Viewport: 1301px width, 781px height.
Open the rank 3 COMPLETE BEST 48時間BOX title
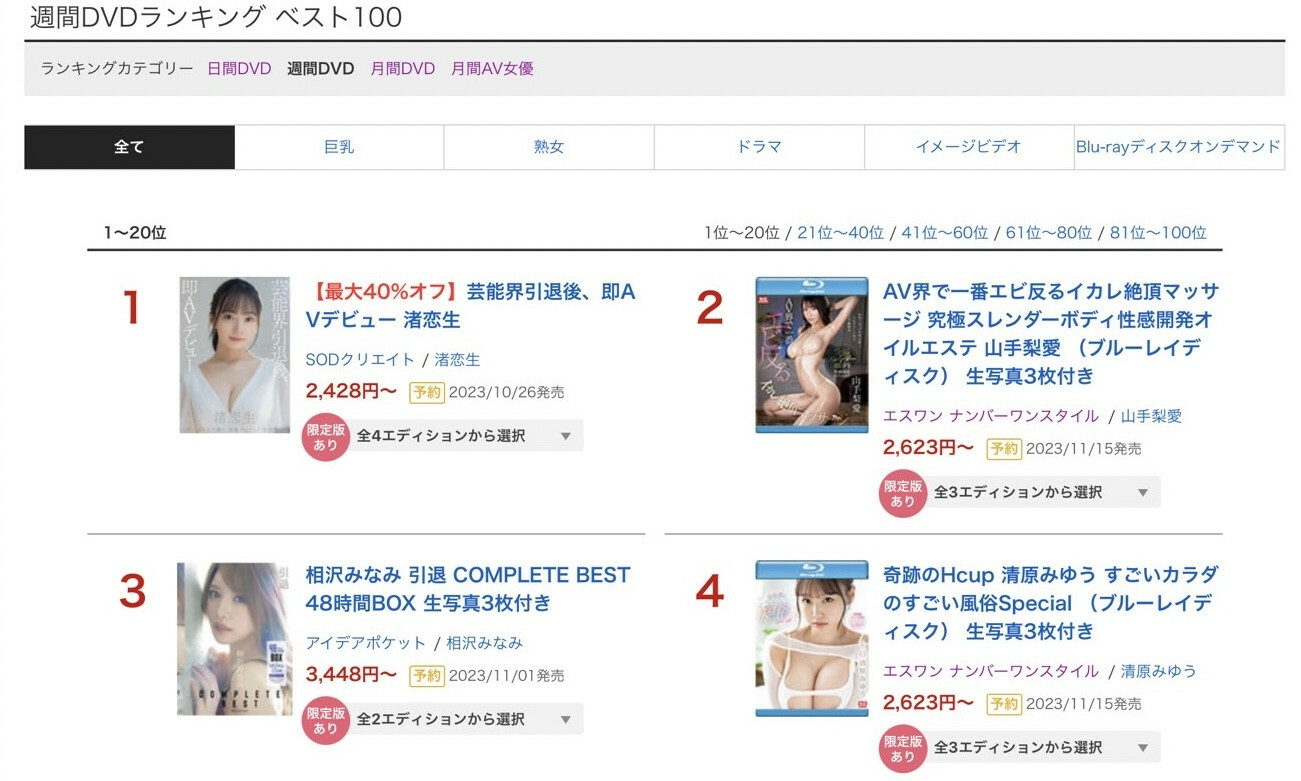468,589
